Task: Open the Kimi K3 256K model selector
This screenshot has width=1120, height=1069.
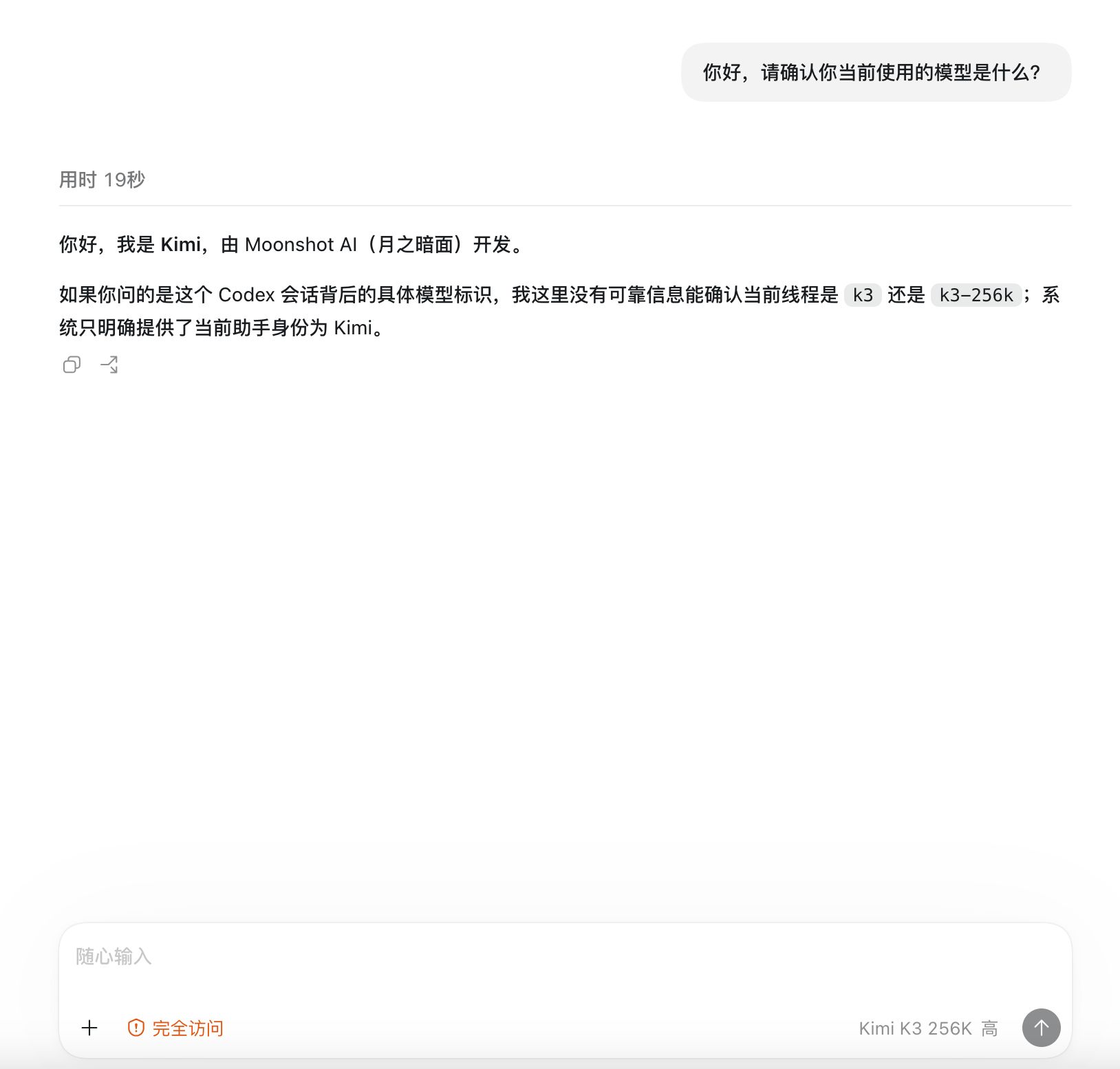Action: point(928,1028)
